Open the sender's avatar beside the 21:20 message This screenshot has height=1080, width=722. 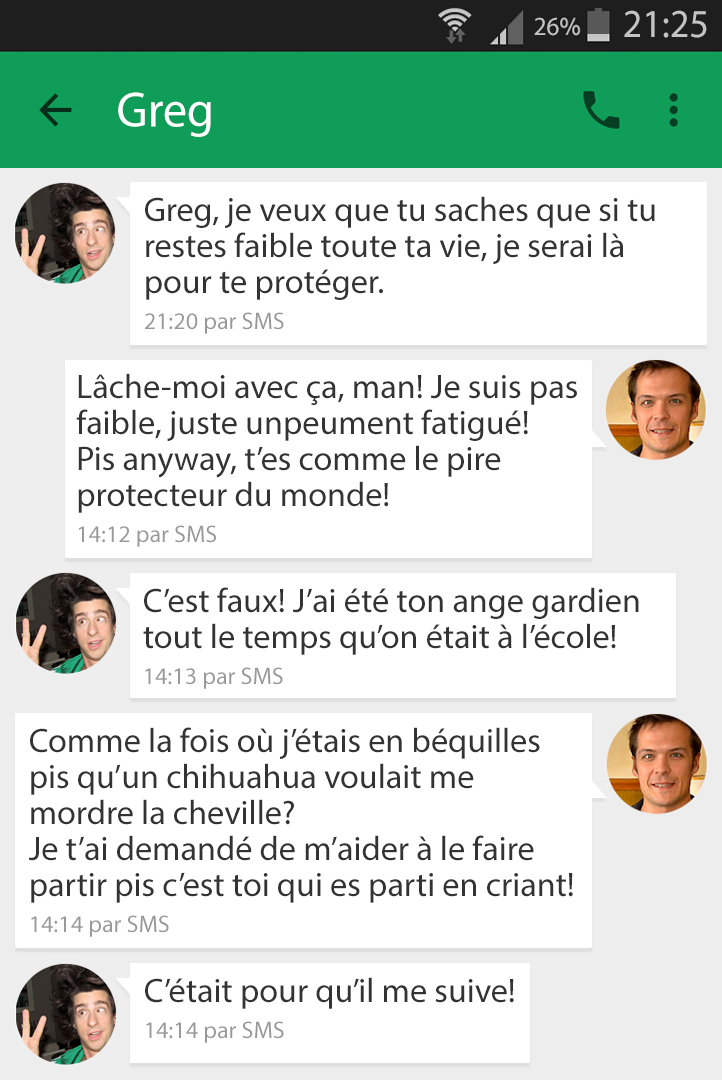pyautogui.click(x=65, y=233)
